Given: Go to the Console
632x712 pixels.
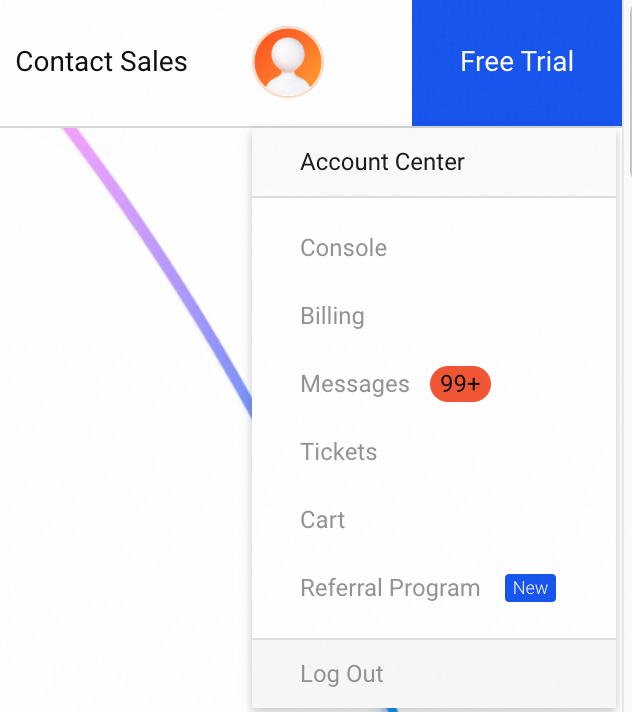Looking at the screenshot, I should pyautogui.click(x=343, y=248).
